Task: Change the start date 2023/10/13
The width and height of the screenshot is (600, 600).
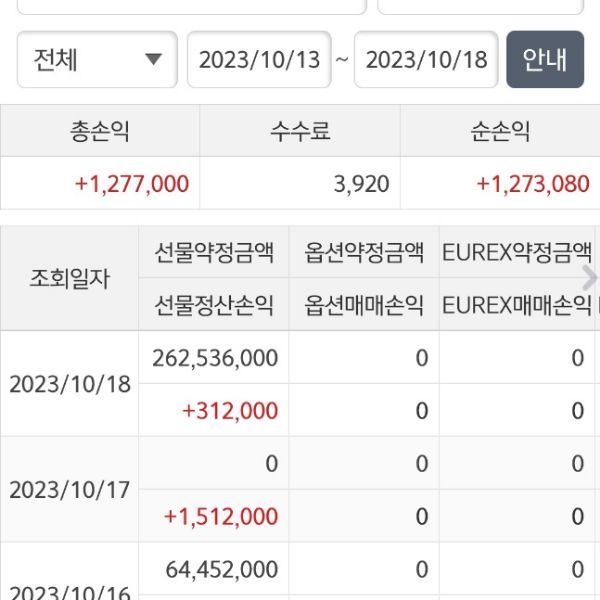Action: click(259, 59)
